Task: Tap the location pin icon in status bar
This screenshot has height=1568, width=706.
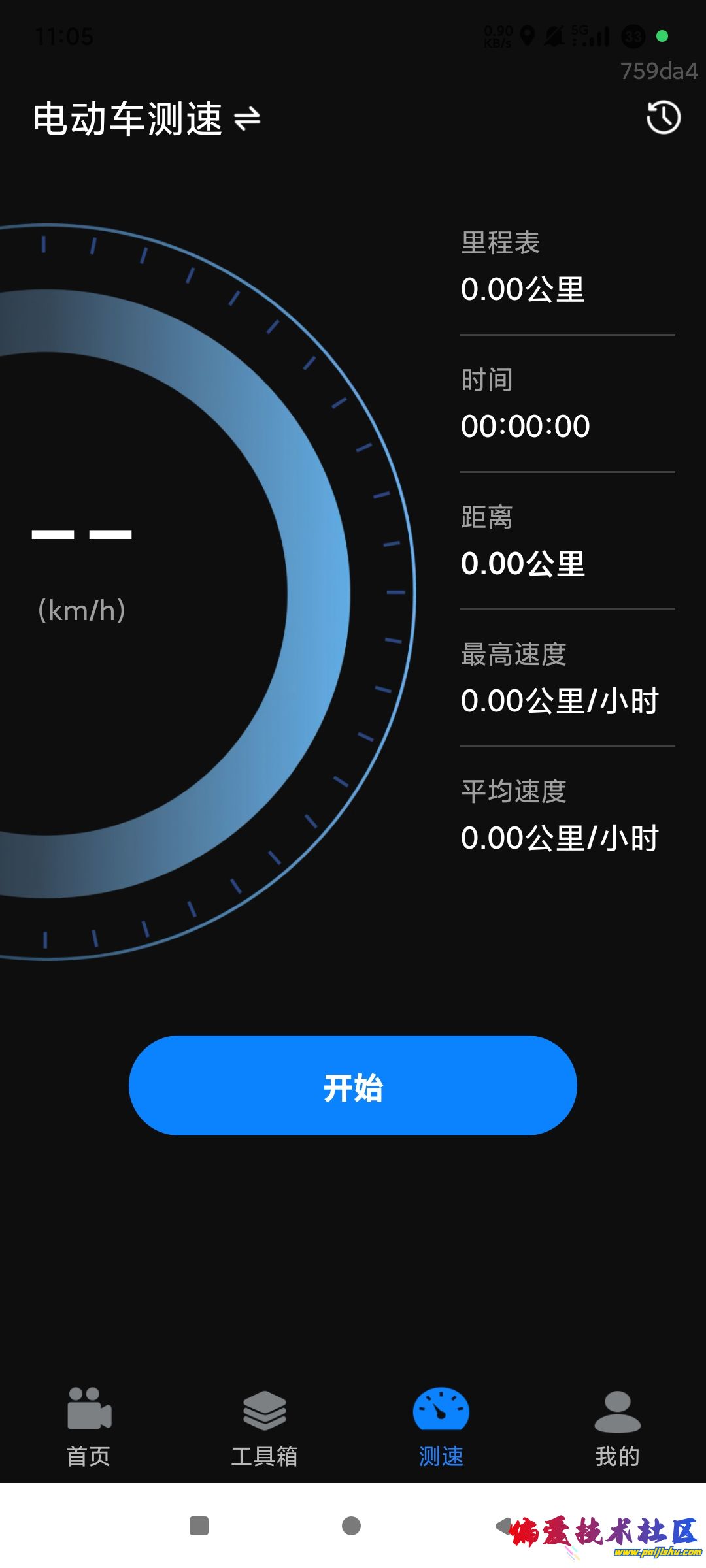Action: click(x=528, y=36)
